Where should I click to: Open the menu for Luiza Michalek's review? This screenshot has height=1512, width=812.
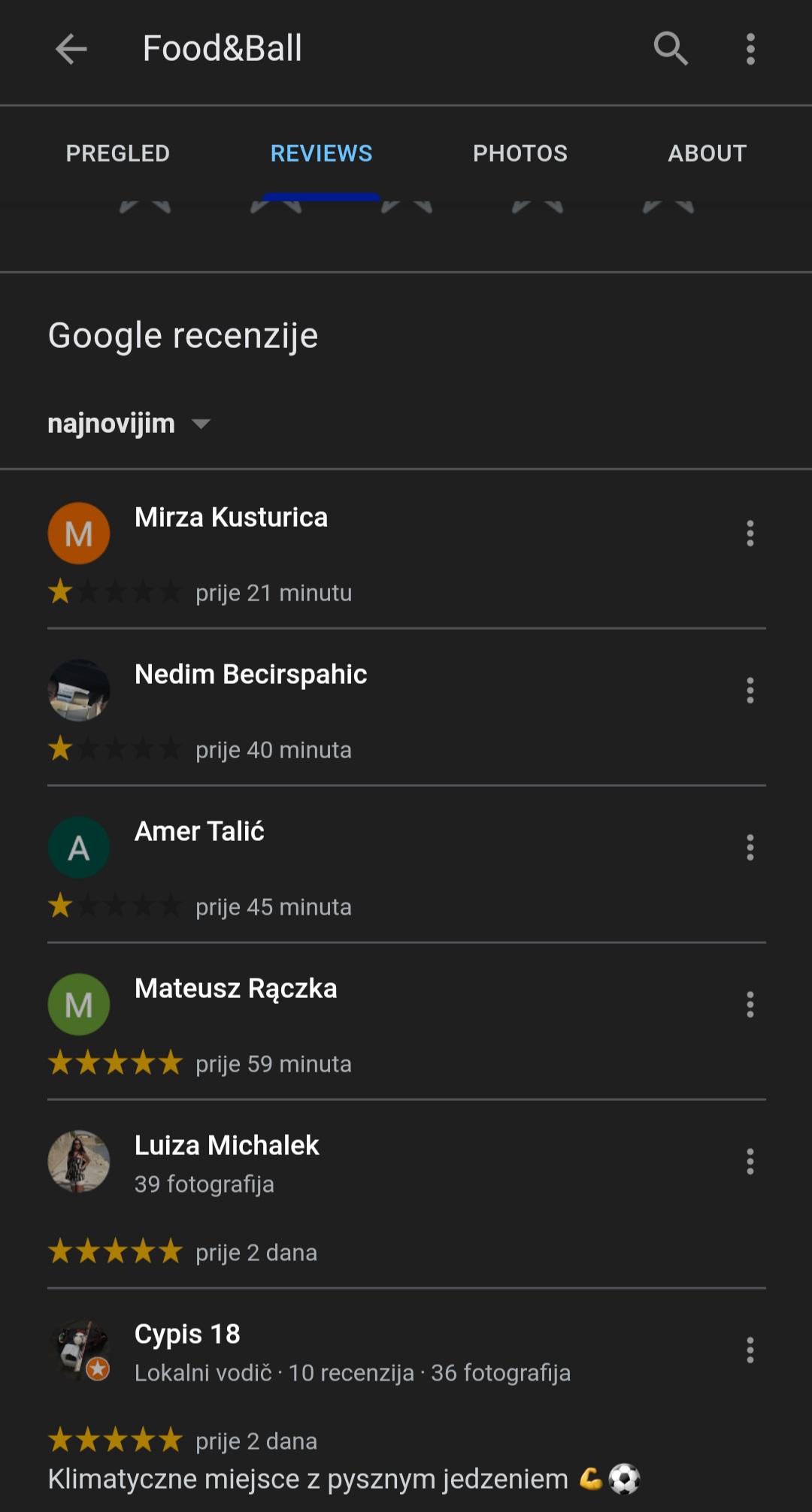point(750,1162)
